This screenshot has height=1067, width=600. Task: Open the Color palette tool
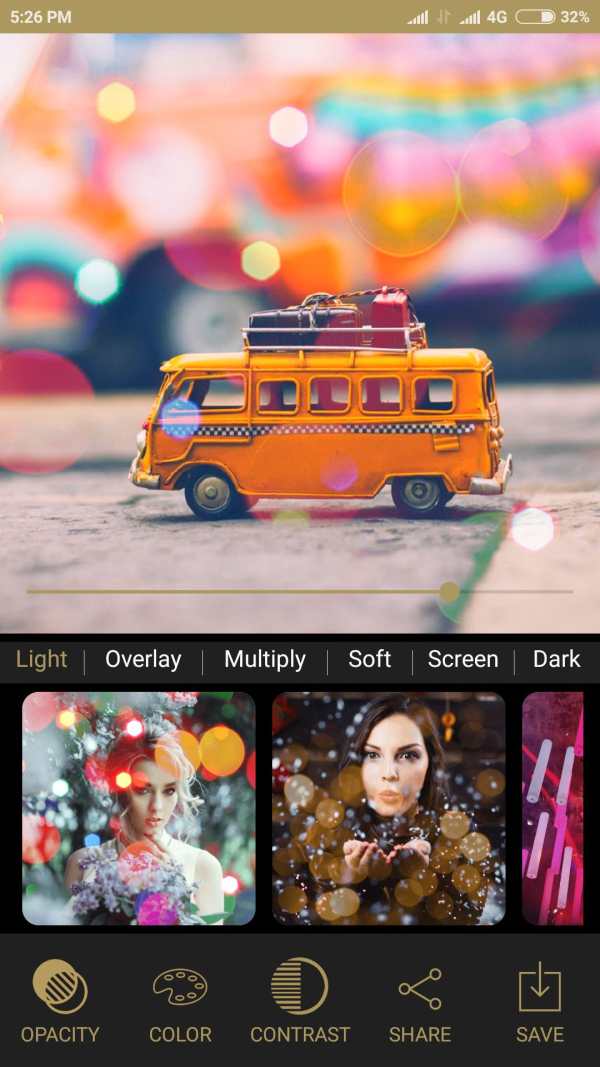180,1001
